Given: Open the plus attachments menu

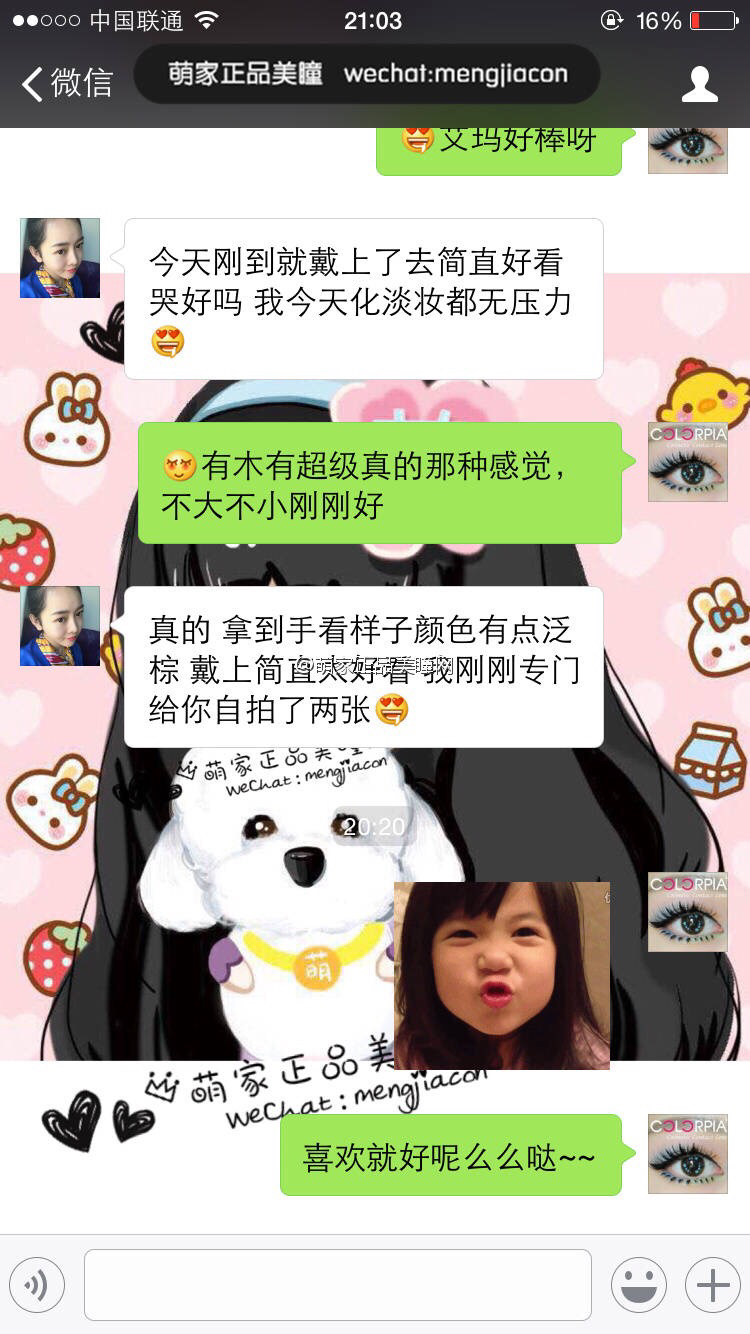Looking at the screenshot, I should (712, 1285).
